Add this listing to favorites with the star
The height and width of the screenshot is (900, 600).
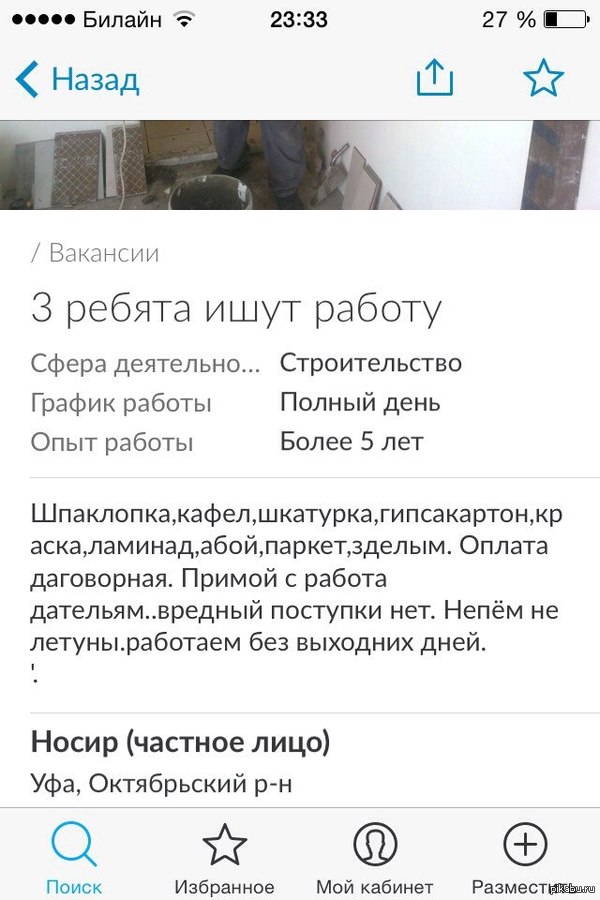(544, 79)
